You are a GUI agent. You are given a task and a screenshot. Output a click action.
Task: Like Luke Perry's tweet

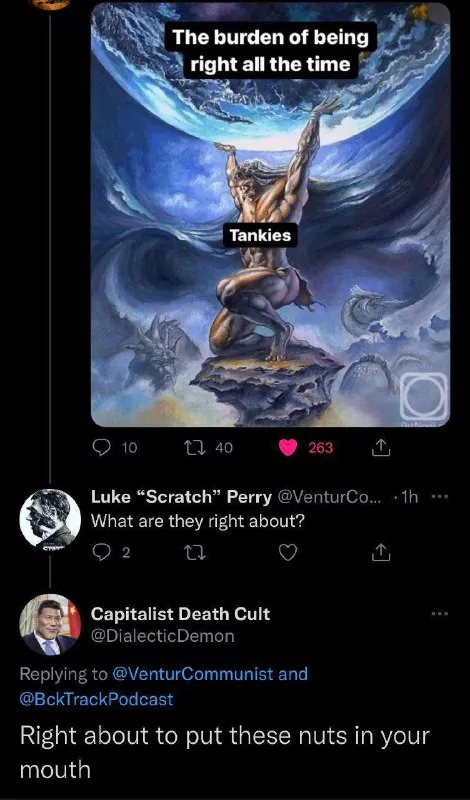coord(288,552)
